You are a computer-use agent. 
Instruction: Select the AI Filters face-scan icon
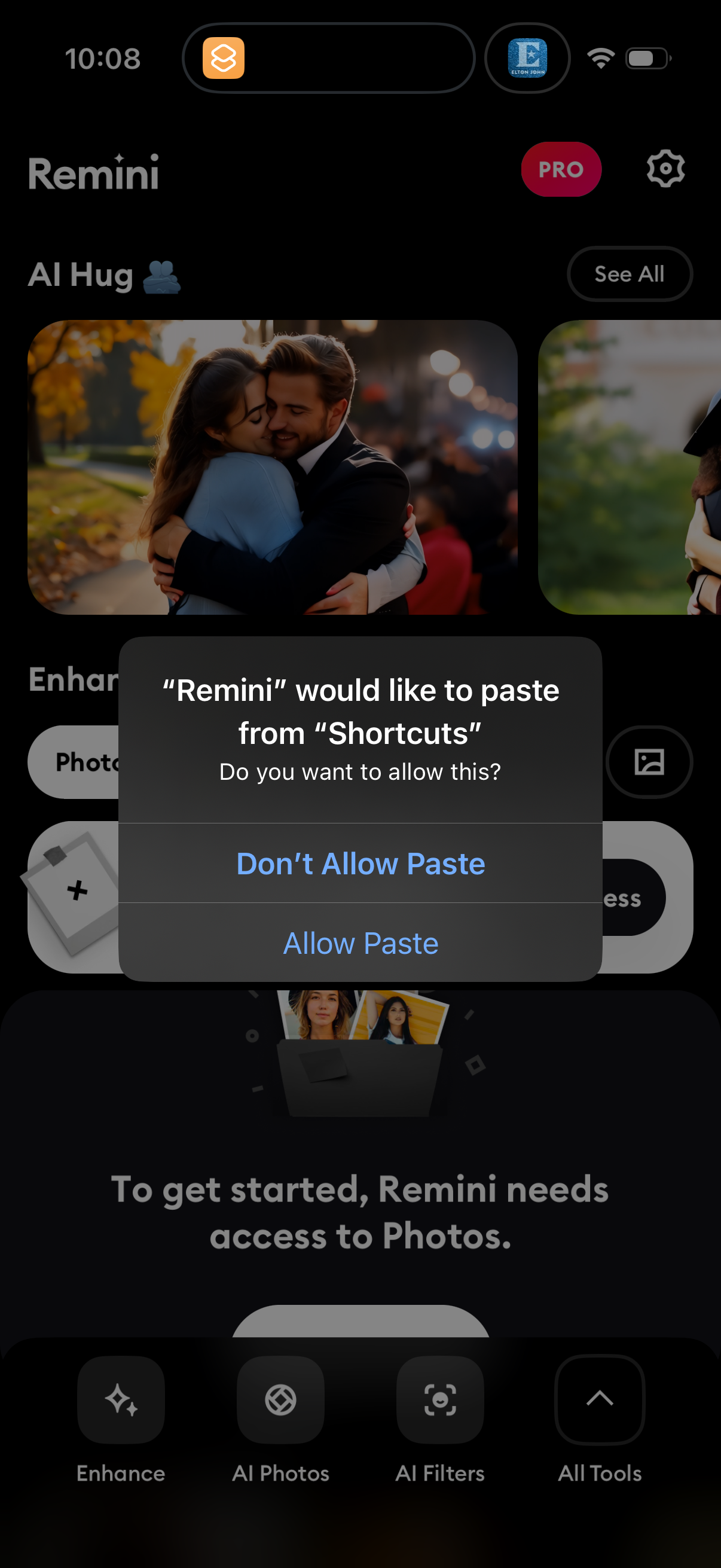(440, 1401)
